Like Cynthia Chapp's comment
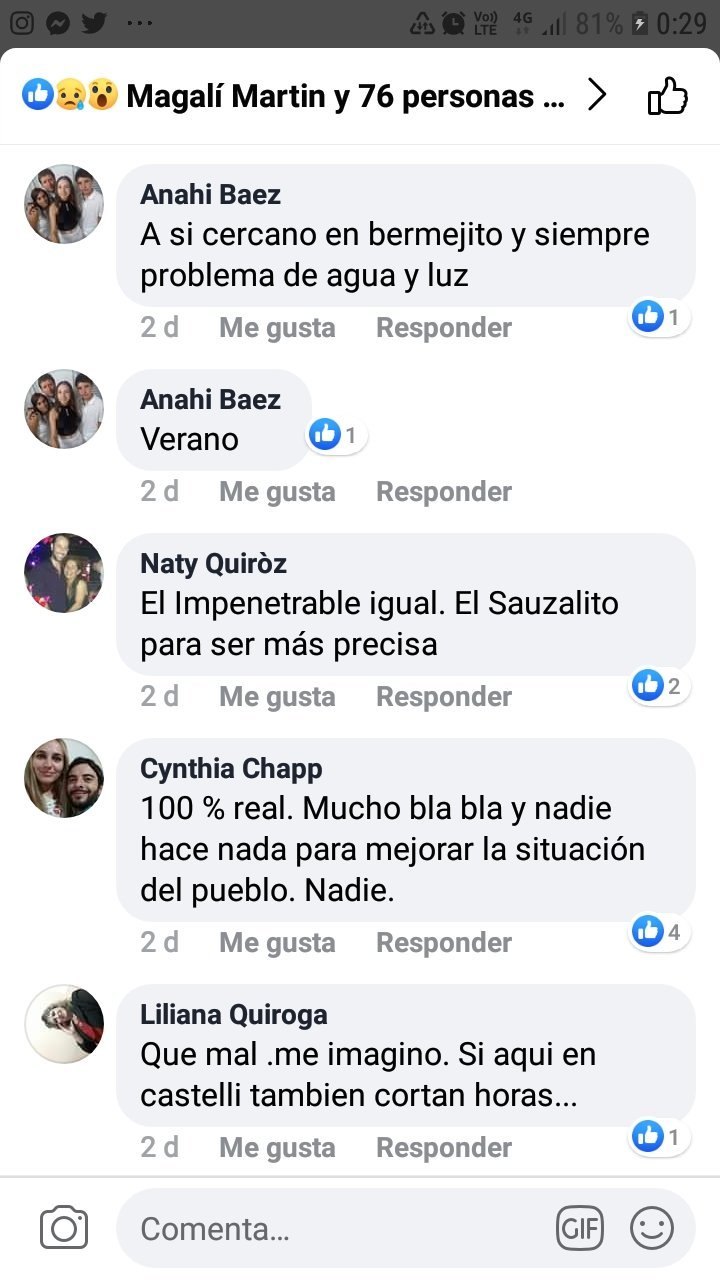The image size is (720, 1280). click(277, 943)
